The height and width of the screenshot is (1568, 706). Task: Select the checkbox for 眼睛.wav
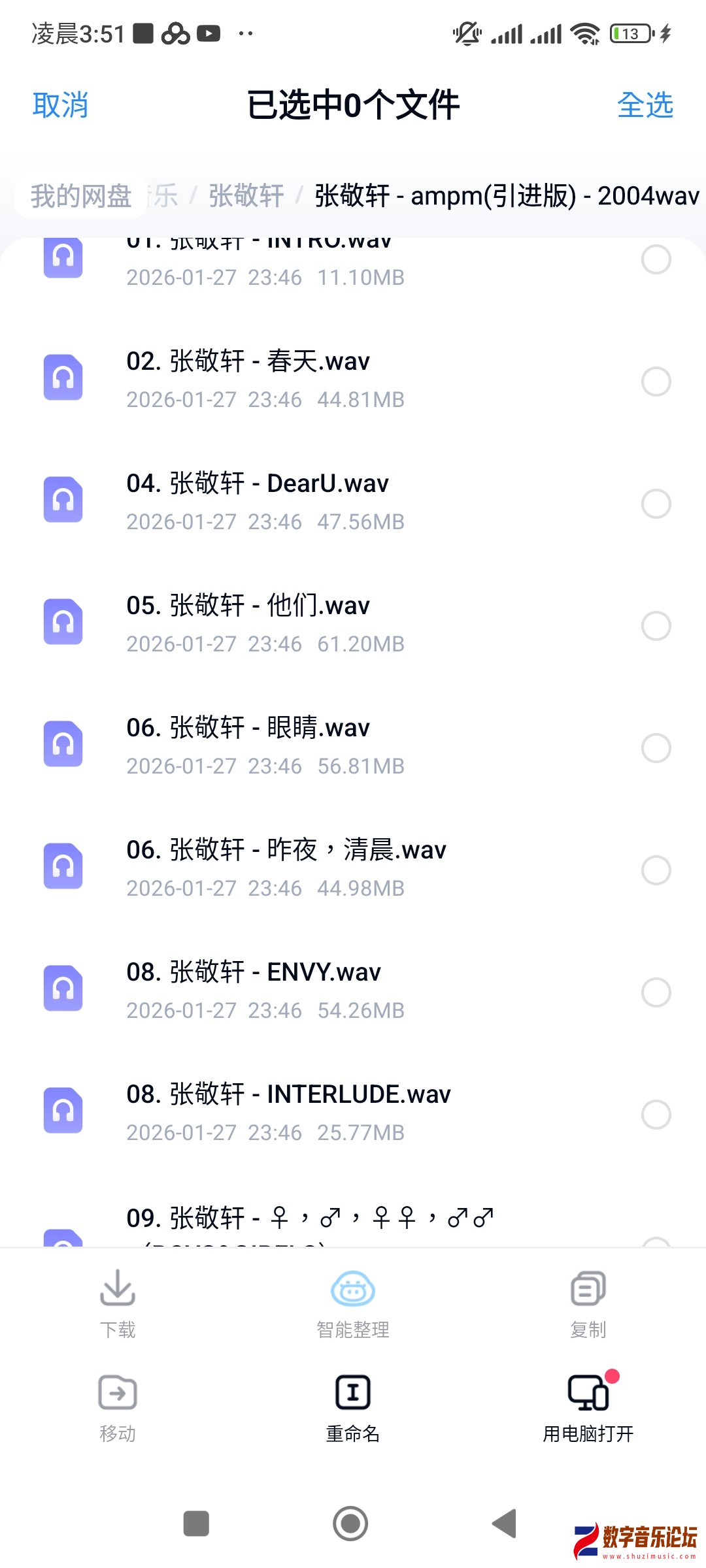[x=656, y=749]
